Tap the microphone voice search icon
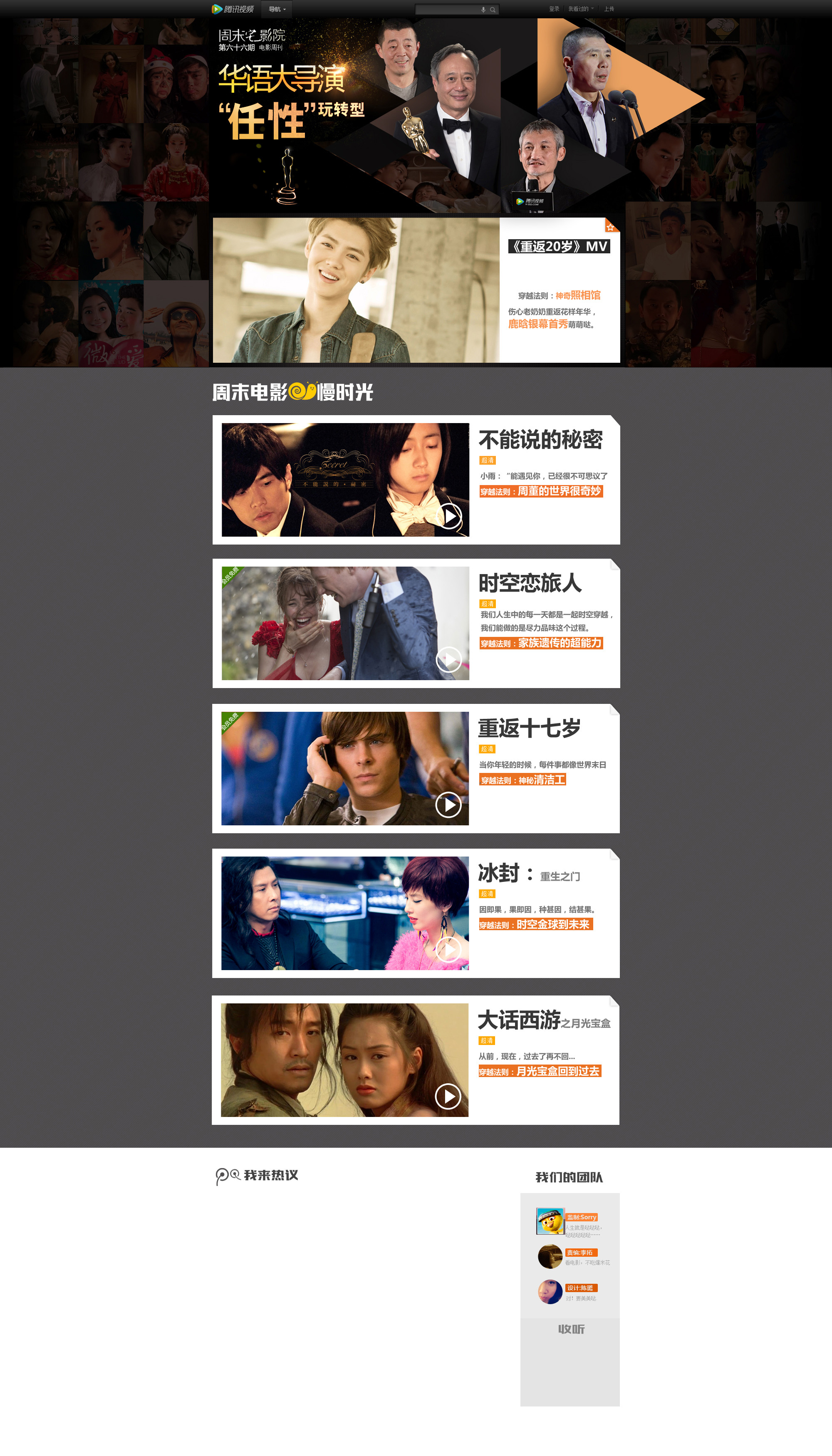Image resolution: width=832 pixels, height=1456 pixels. pyautogui.click(x=483, y=10)
